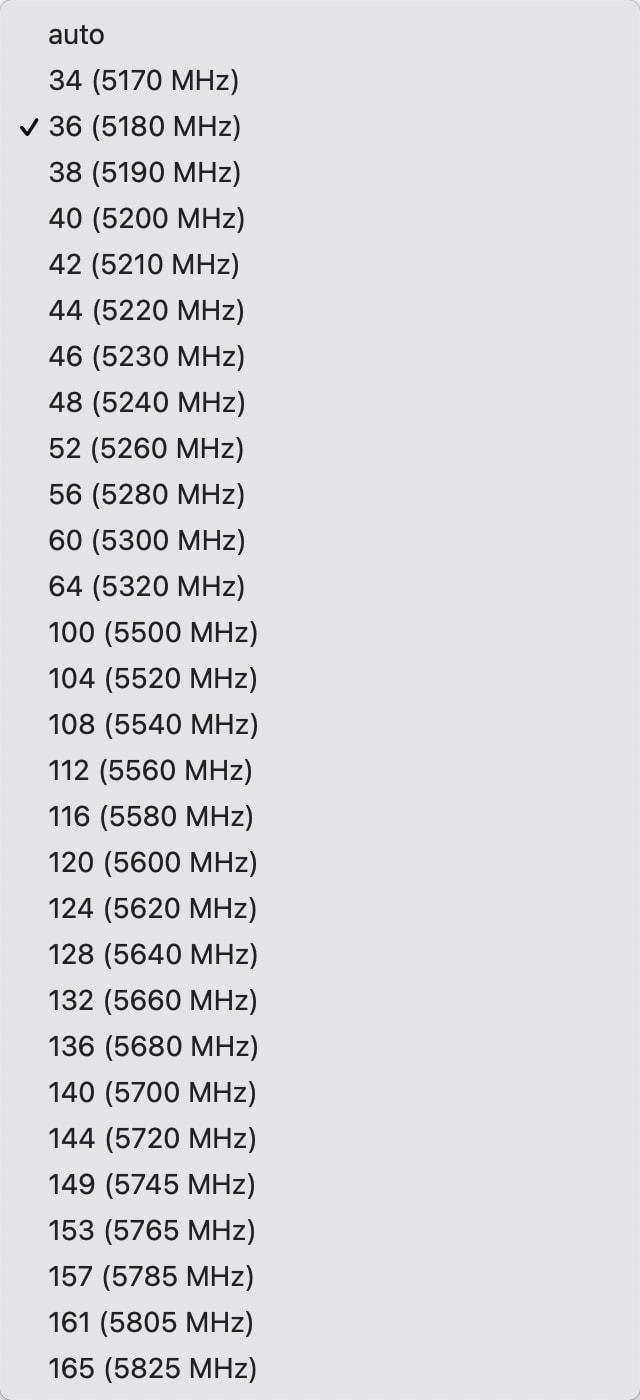Pick channel 40 (5200 MHz)
640x1400 pixels.
pos(146,219)
